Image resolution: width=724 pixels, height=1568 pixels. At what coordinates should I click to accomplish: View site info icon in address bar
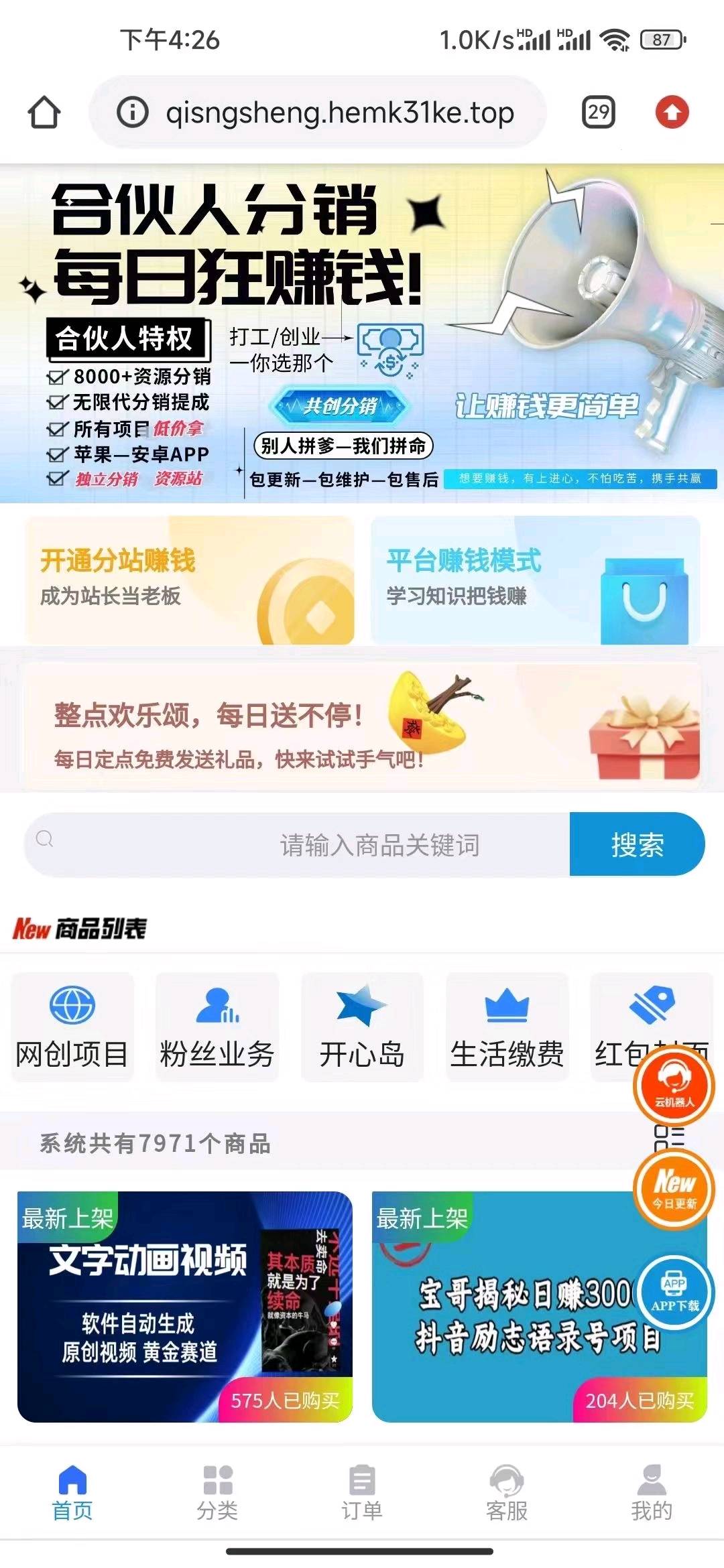(x=133, y=112)
